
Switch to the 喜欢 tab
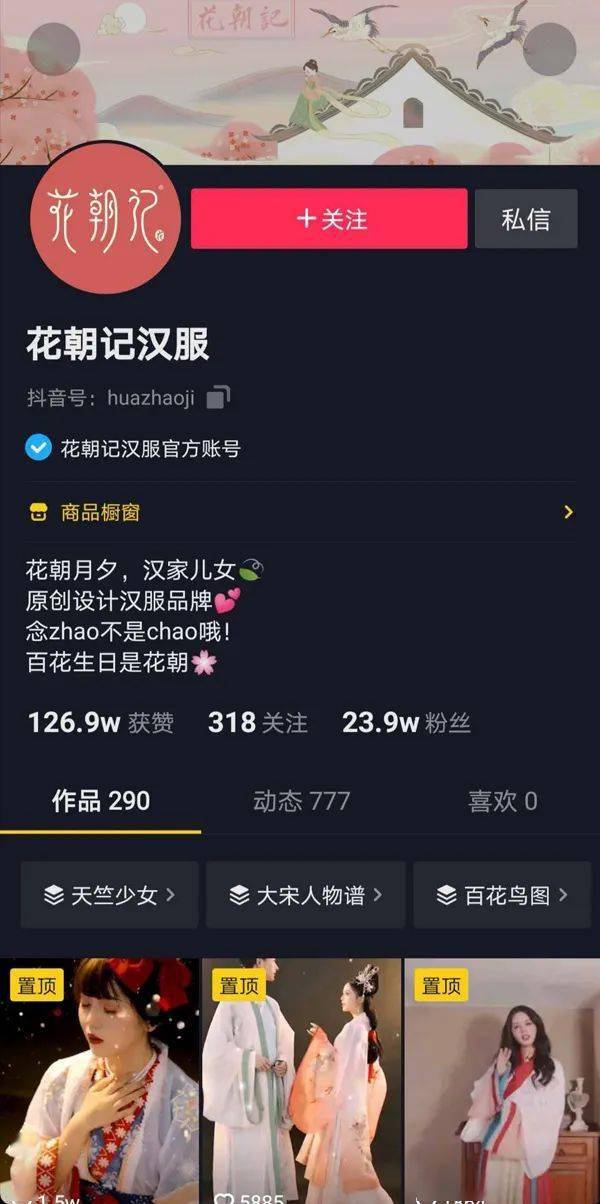[x=502, y=801]
